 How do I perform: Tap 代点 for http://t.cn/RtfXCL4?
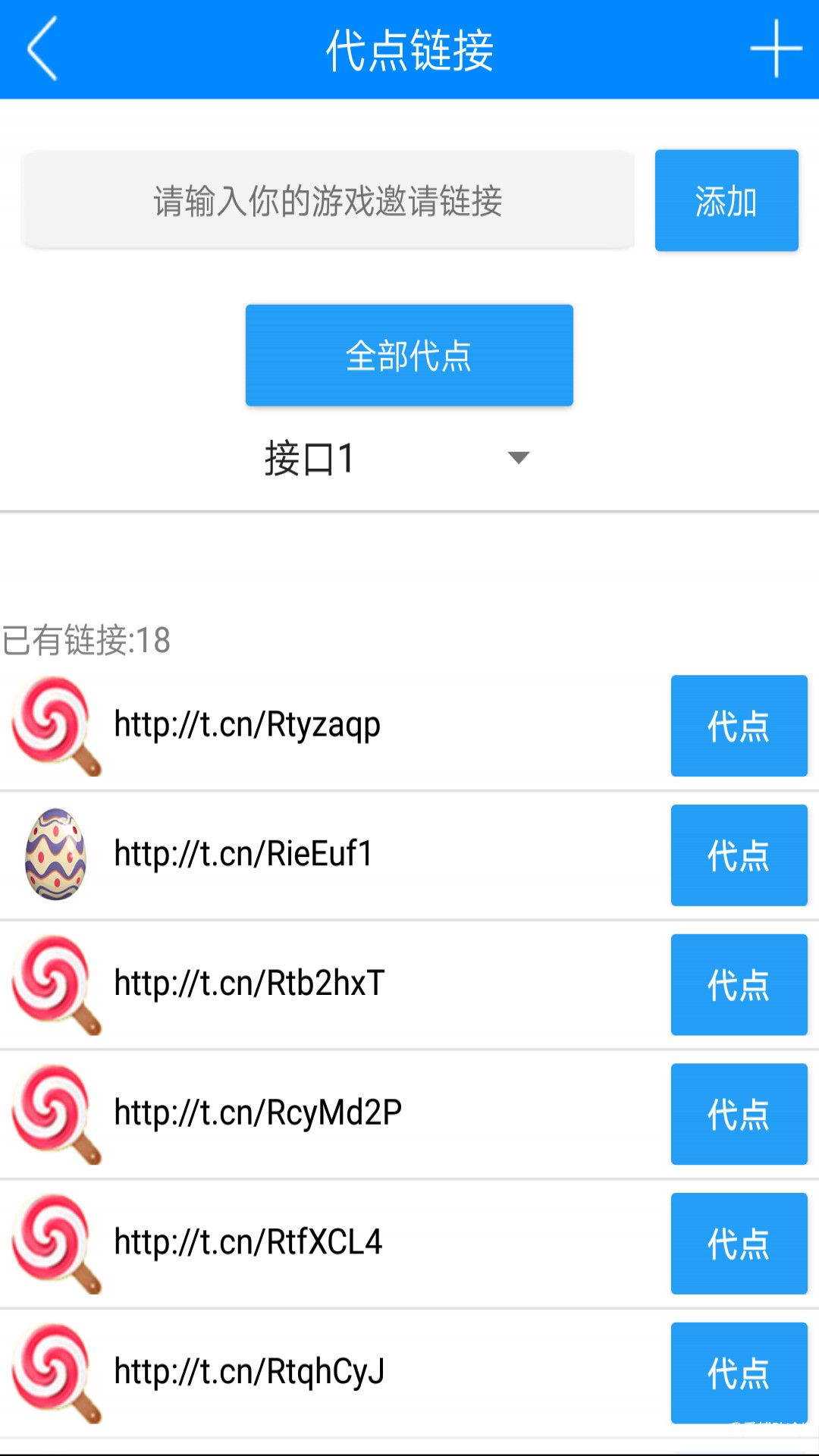[738, 1244]
